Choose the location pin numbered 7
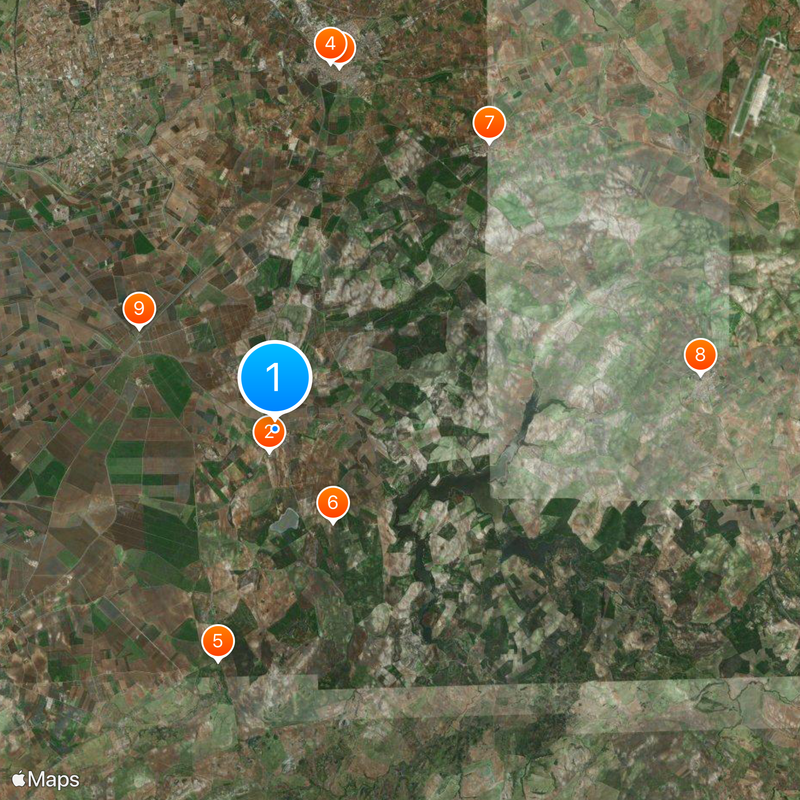The image size is (800, 800). [489, 124]
